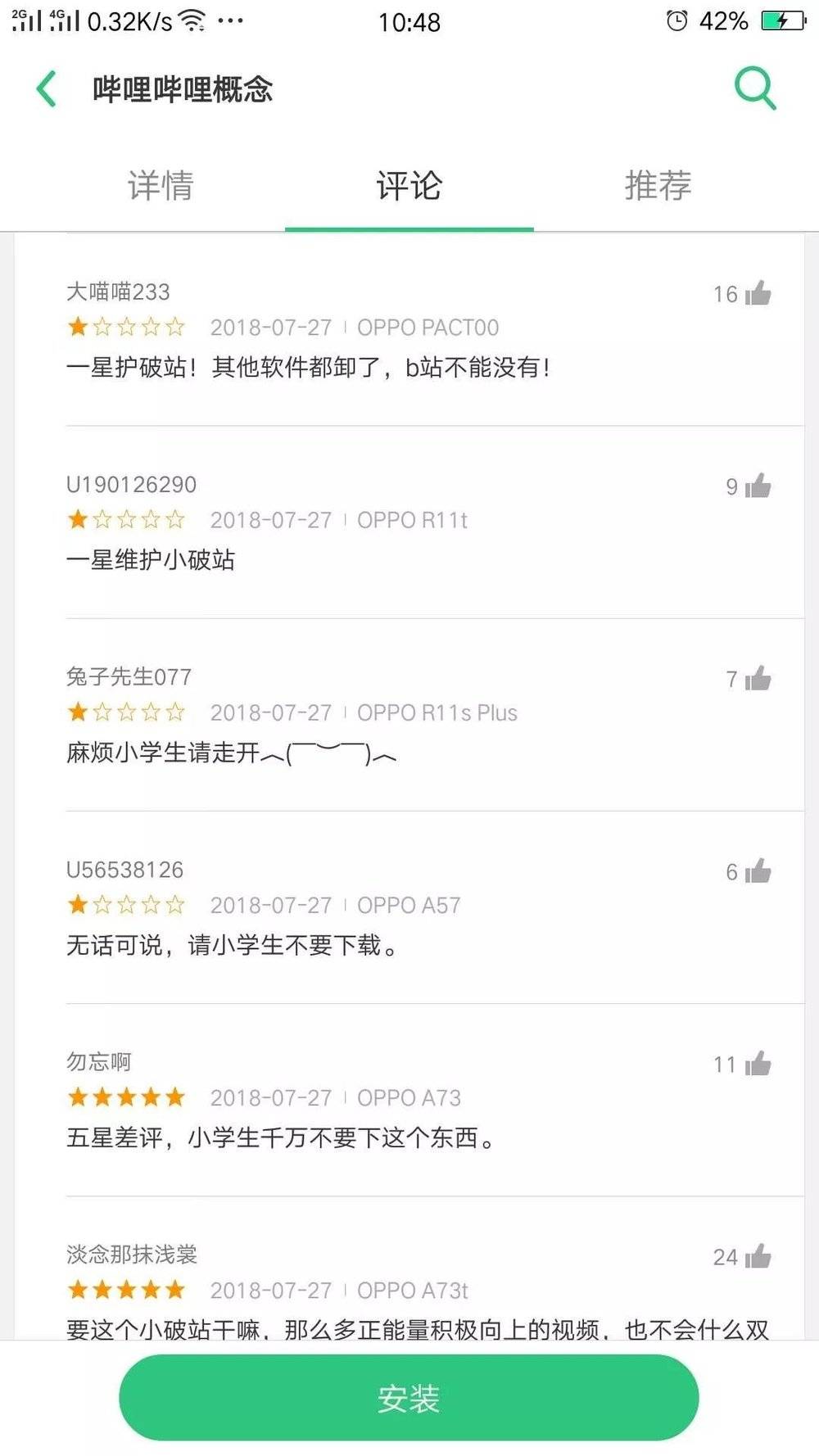Tap the back arrow to leave app page
This screenshot has width=819, height=1456.
coord(47,88)
